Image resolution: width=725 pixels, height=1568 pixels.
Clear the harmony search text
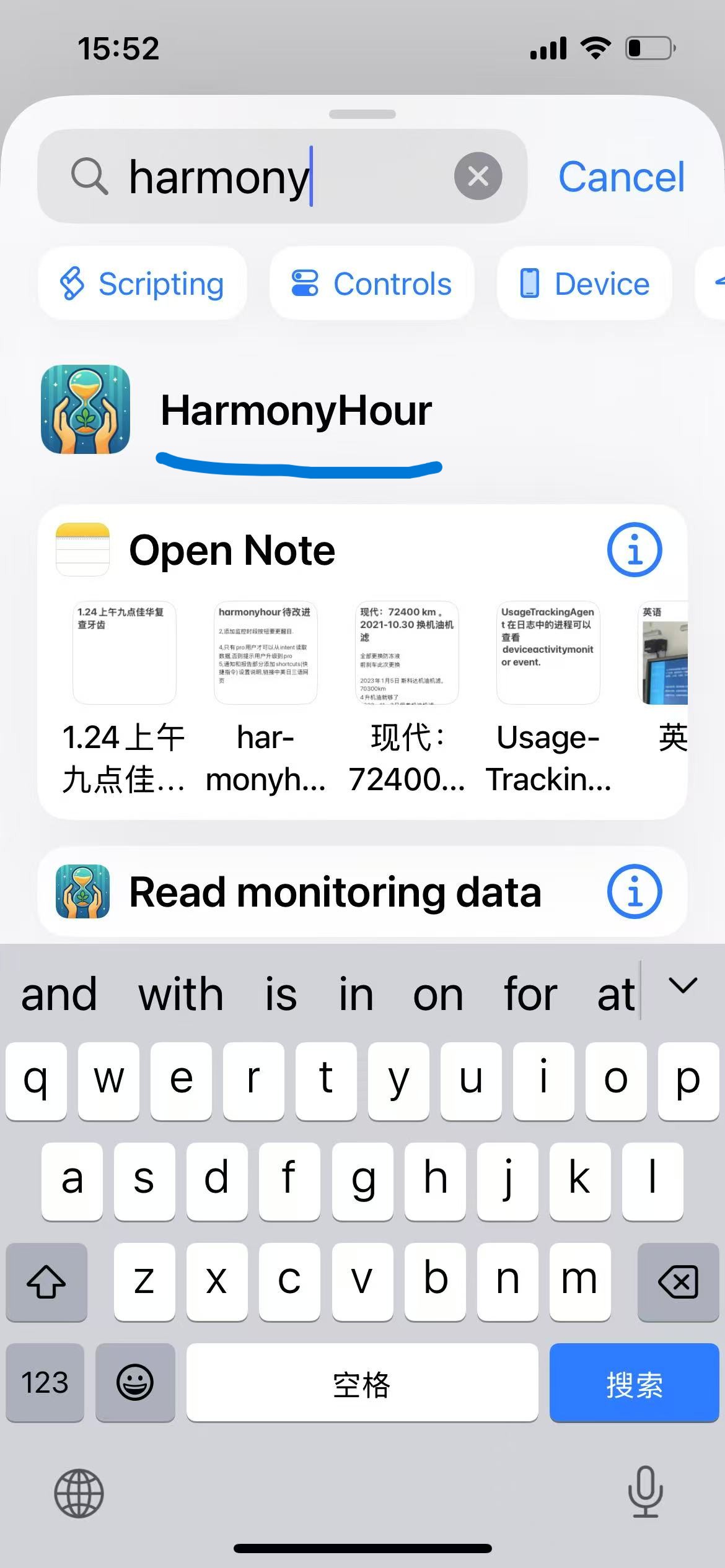click(x=478, y=176)
